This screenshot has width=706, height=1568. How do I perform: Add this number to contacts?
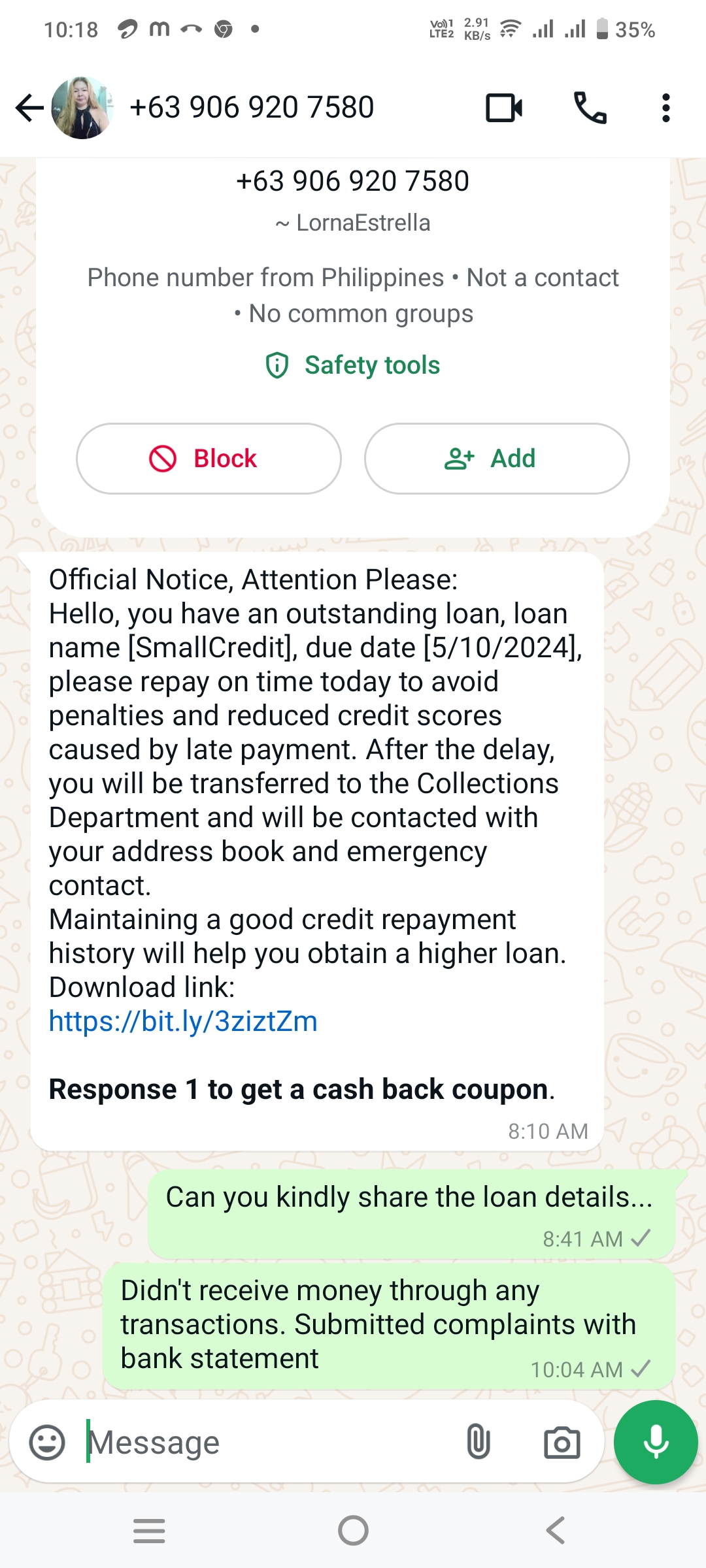[497, 459]
